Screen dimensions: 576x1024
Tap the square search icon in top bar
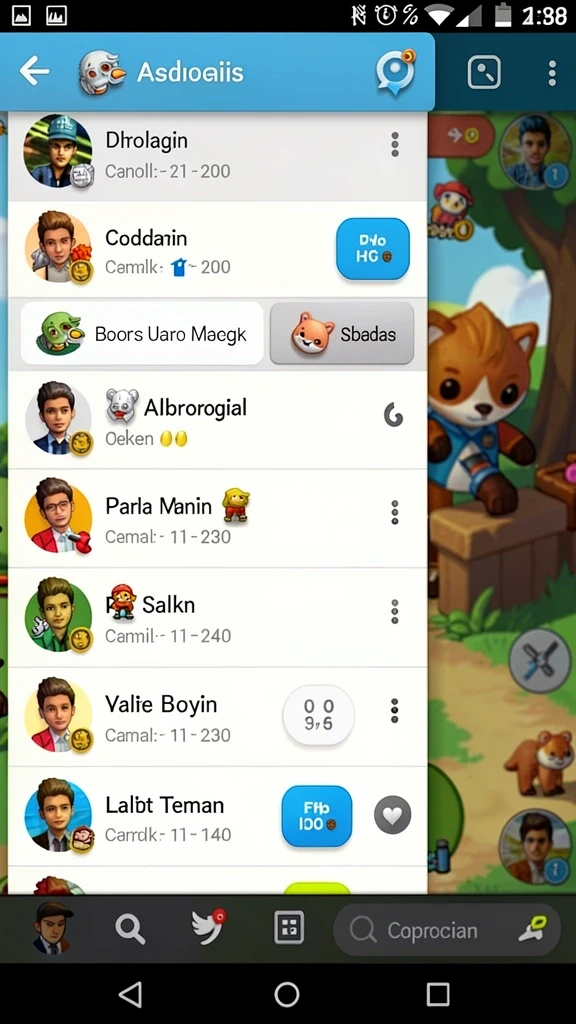point(485,72)
